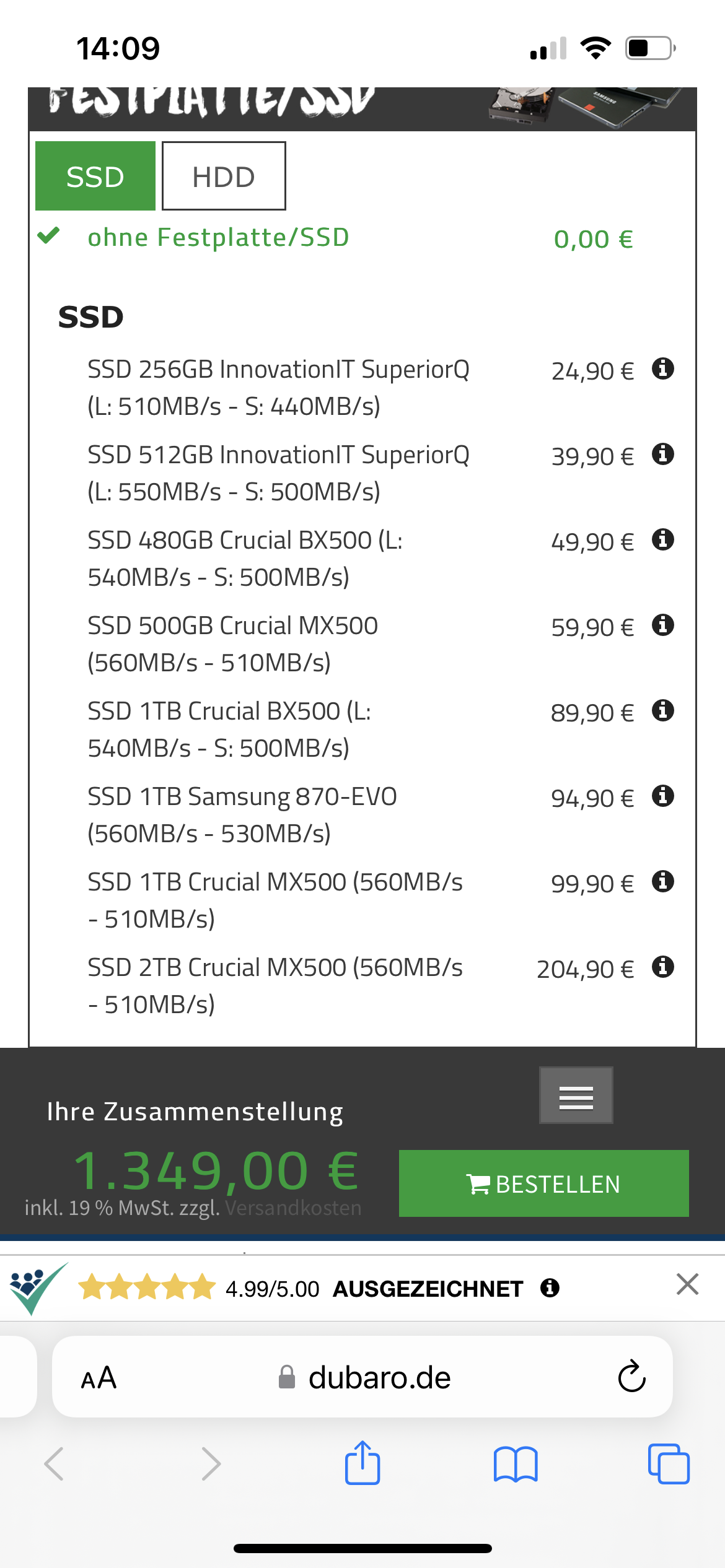Pick the SSD 512GB InnovationIT SuperiorQ
Image resolution: width=725 pixels, height=1568 pixels.
pos(278,473)
